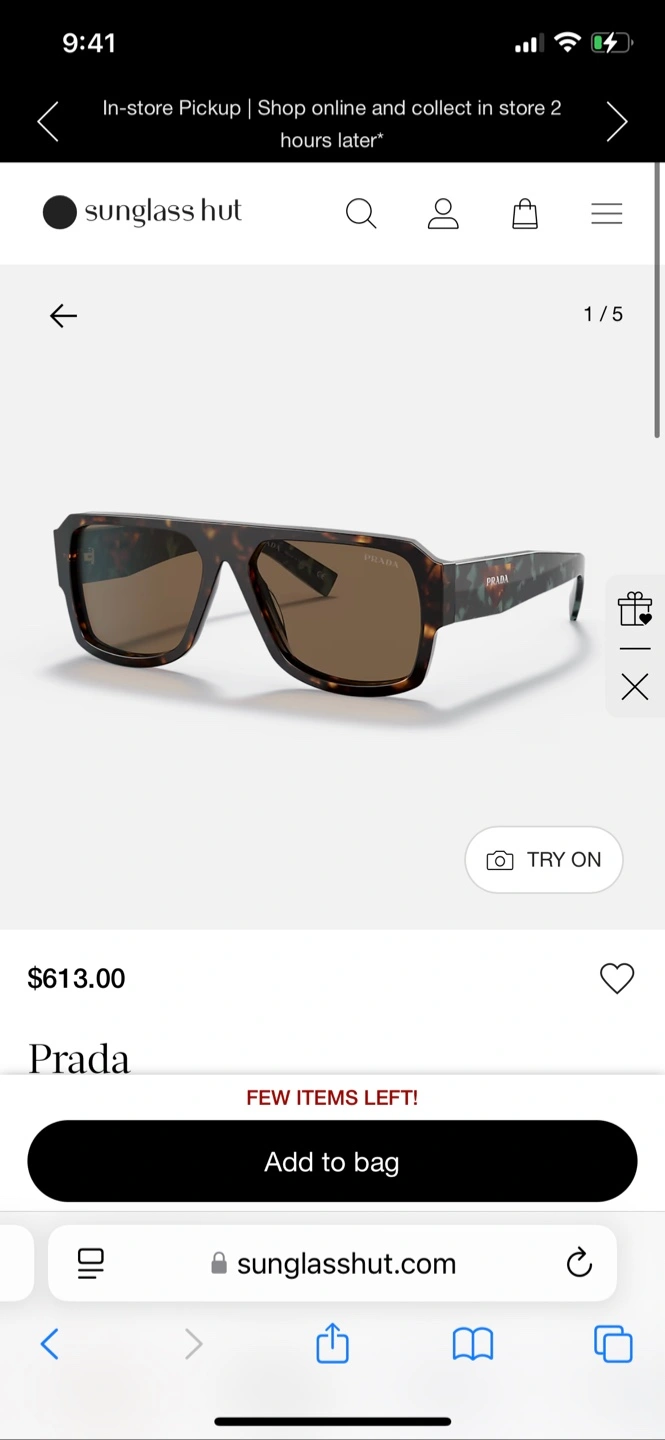Dismiss the gift side widget

635,687
